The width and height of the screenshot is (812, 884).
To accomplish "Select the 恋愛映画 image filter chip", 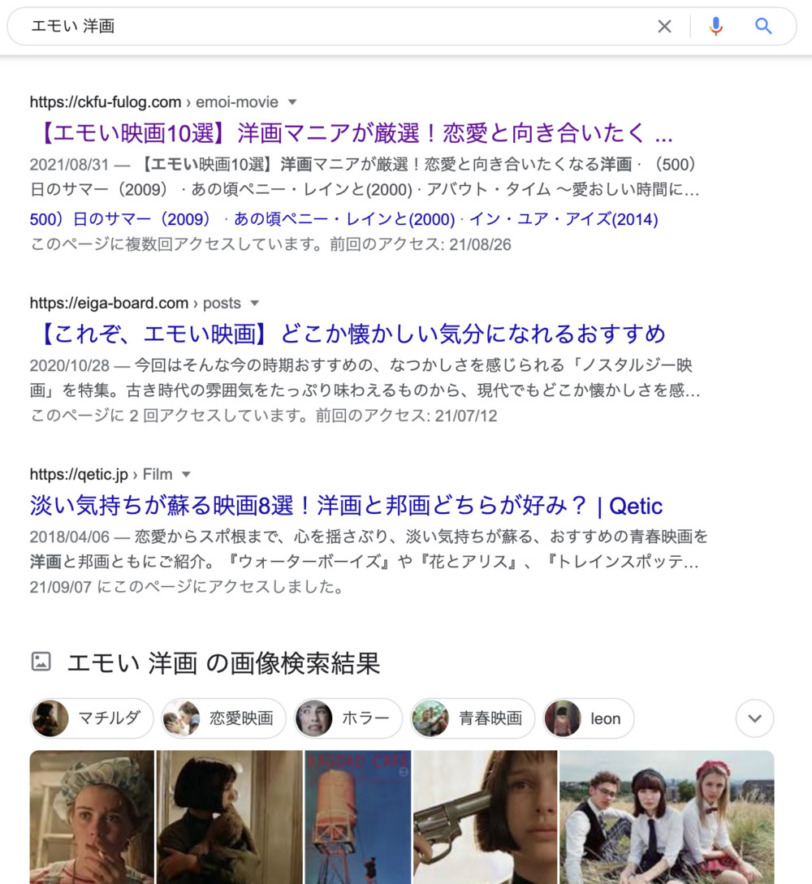I will pyautogui.click(x=224, y=718).
